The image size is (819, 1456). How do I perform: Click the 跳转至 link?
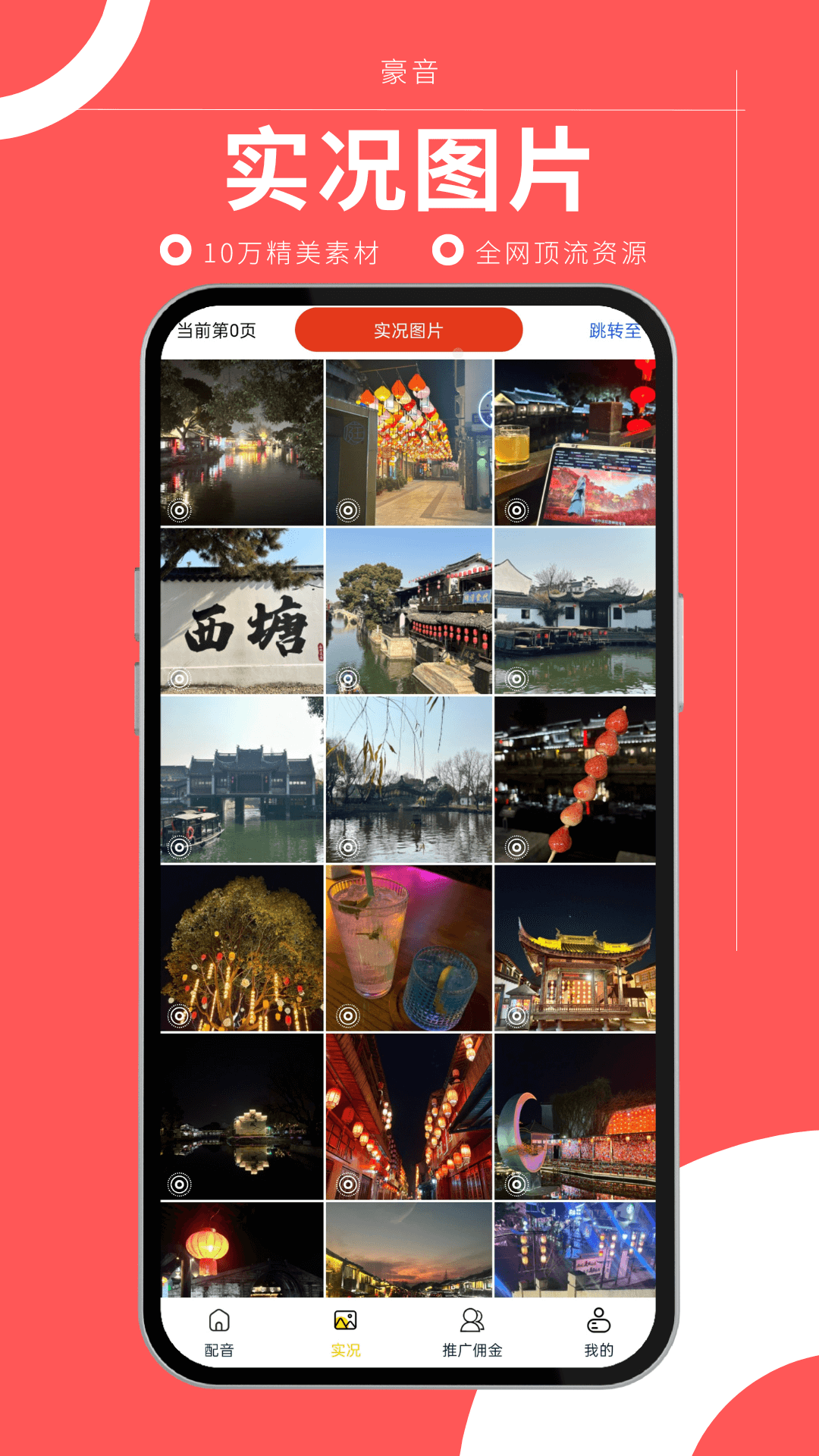point(615,331)
